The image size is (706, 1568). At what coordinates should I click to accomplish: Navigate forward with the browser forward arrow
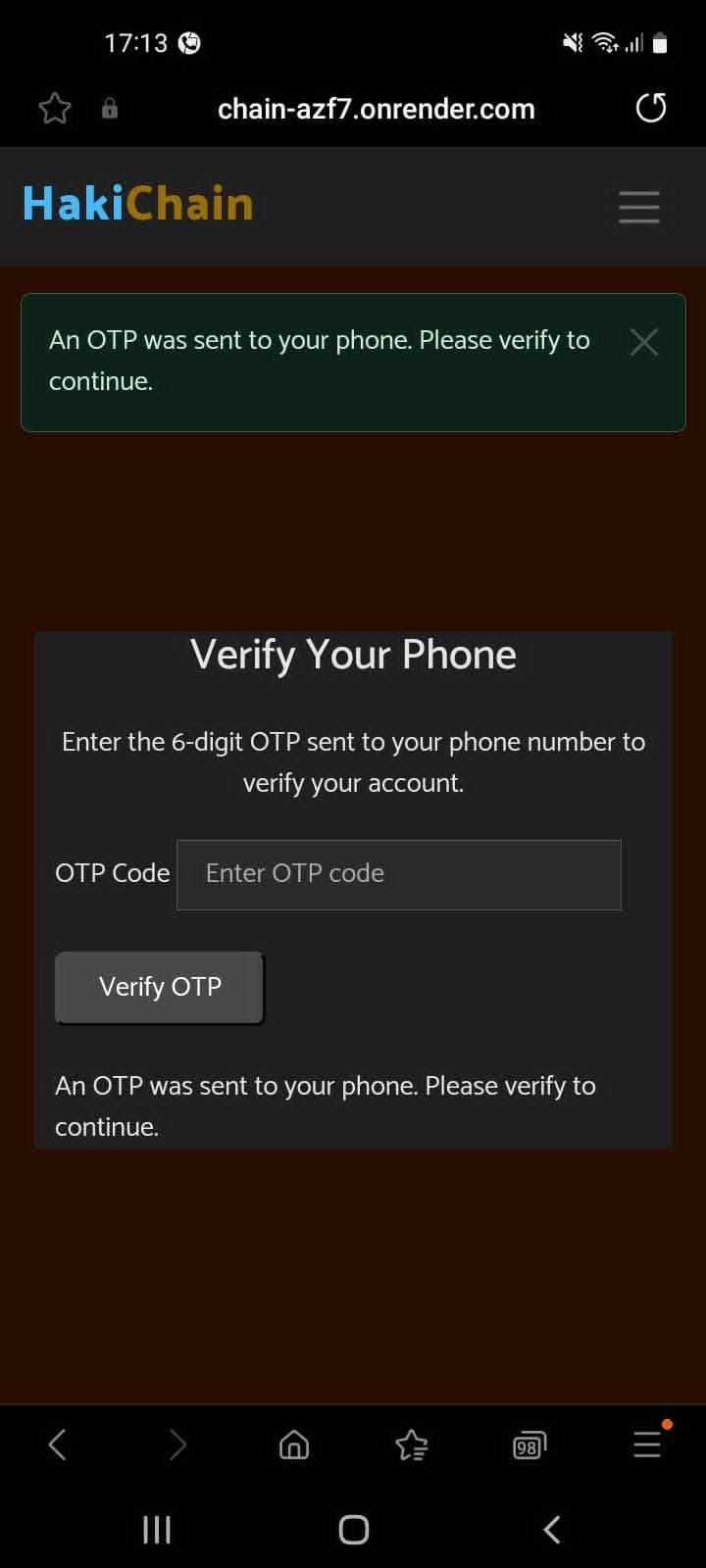(x=176, y=1444)
